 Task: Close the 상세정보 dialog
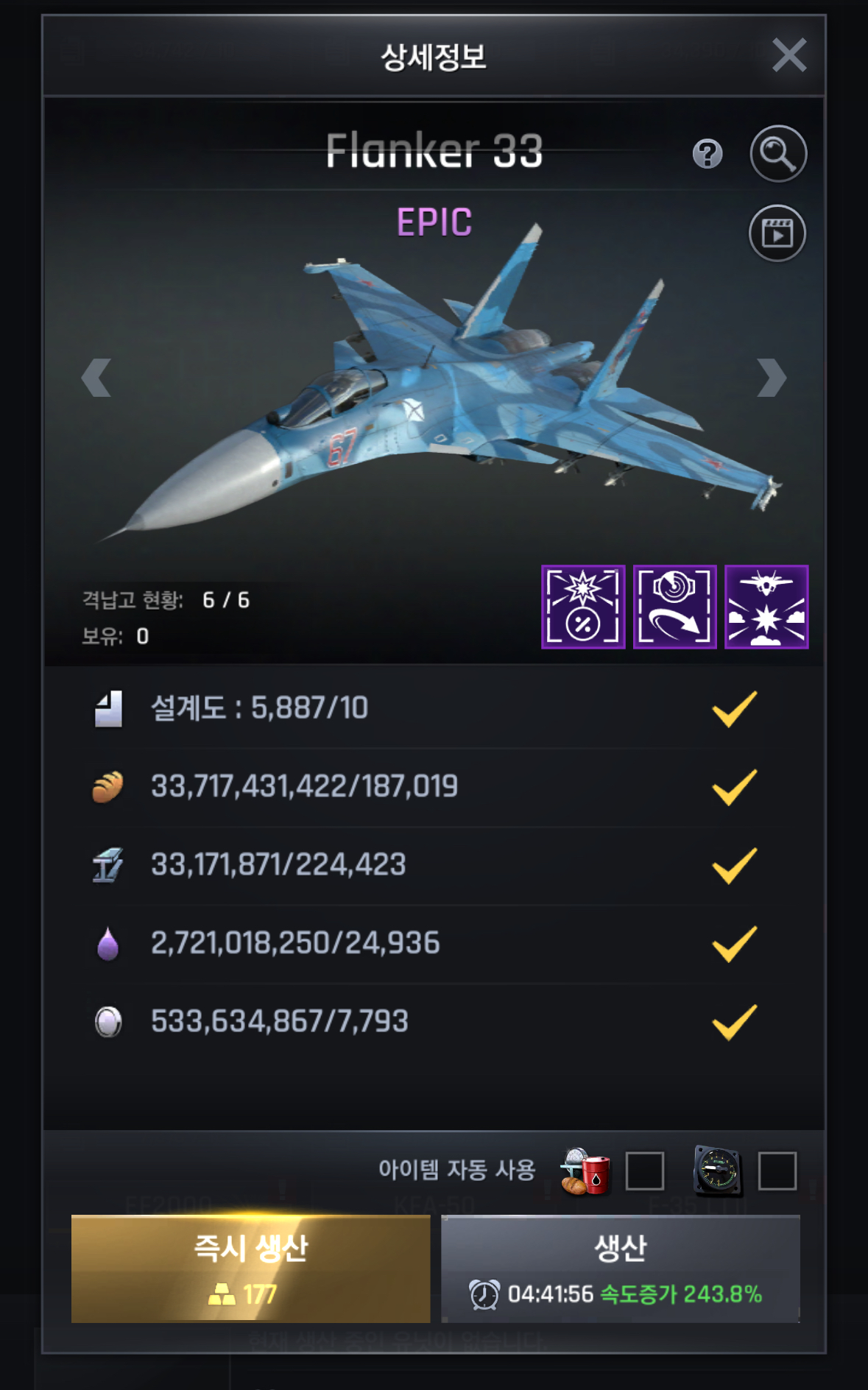[x=788, y=55]
